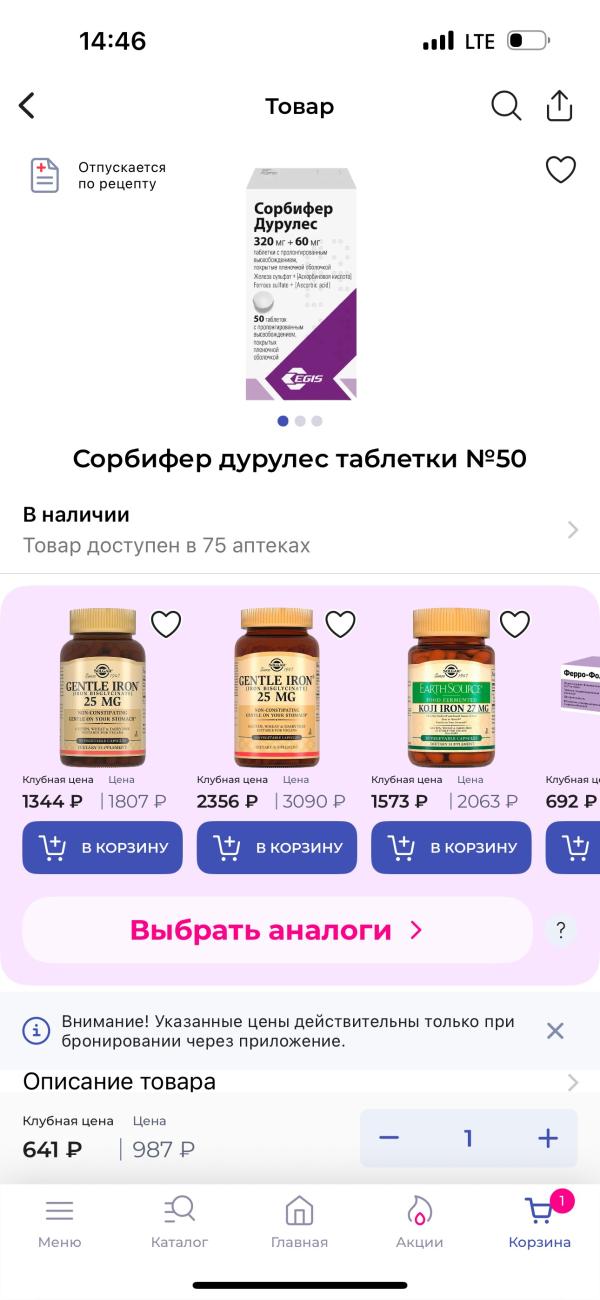Image resolution: width=600 pixels, height=1300 pixels.
Task: Add the 2356 ₽ Gentle Iron to cart
Action: click(x=277, y=848)
